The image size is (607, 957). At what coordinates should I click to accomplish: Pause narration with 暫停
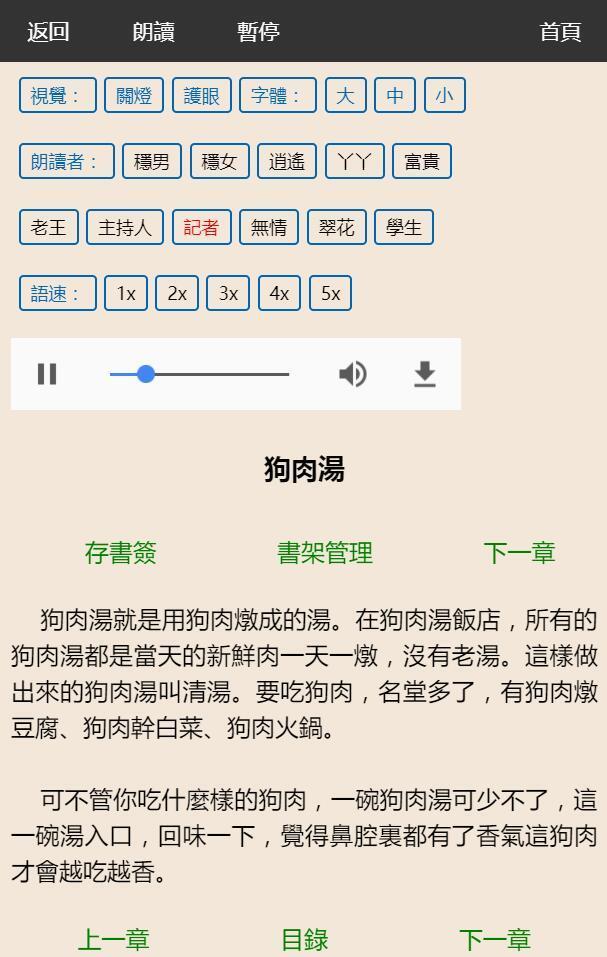258,32
